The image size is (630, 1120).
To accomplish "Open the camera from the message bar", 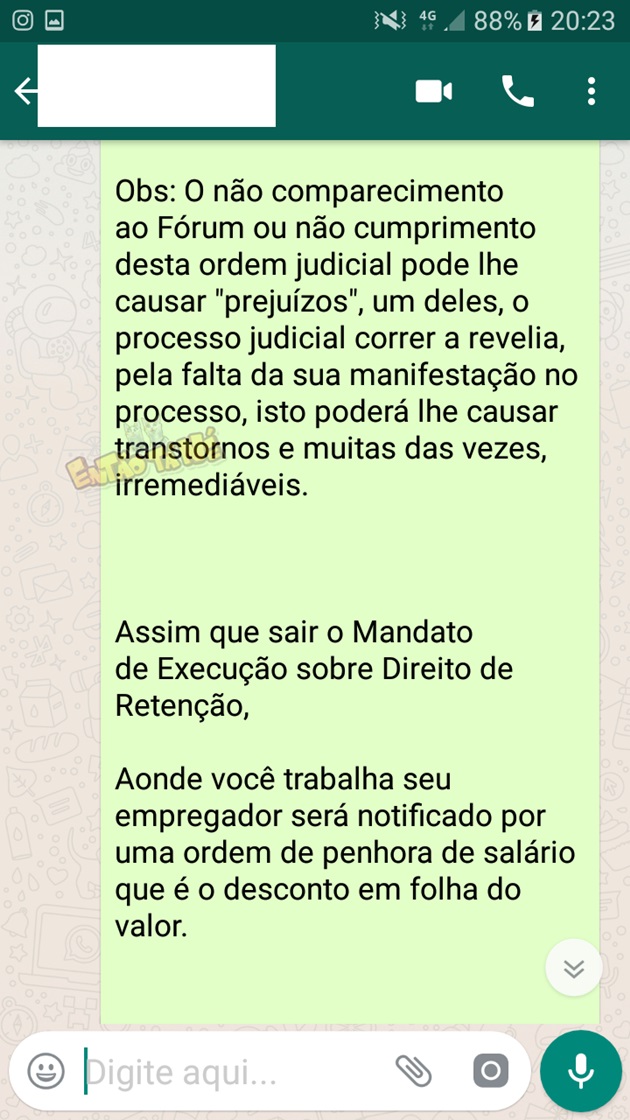I will [x=491, y=1071].
